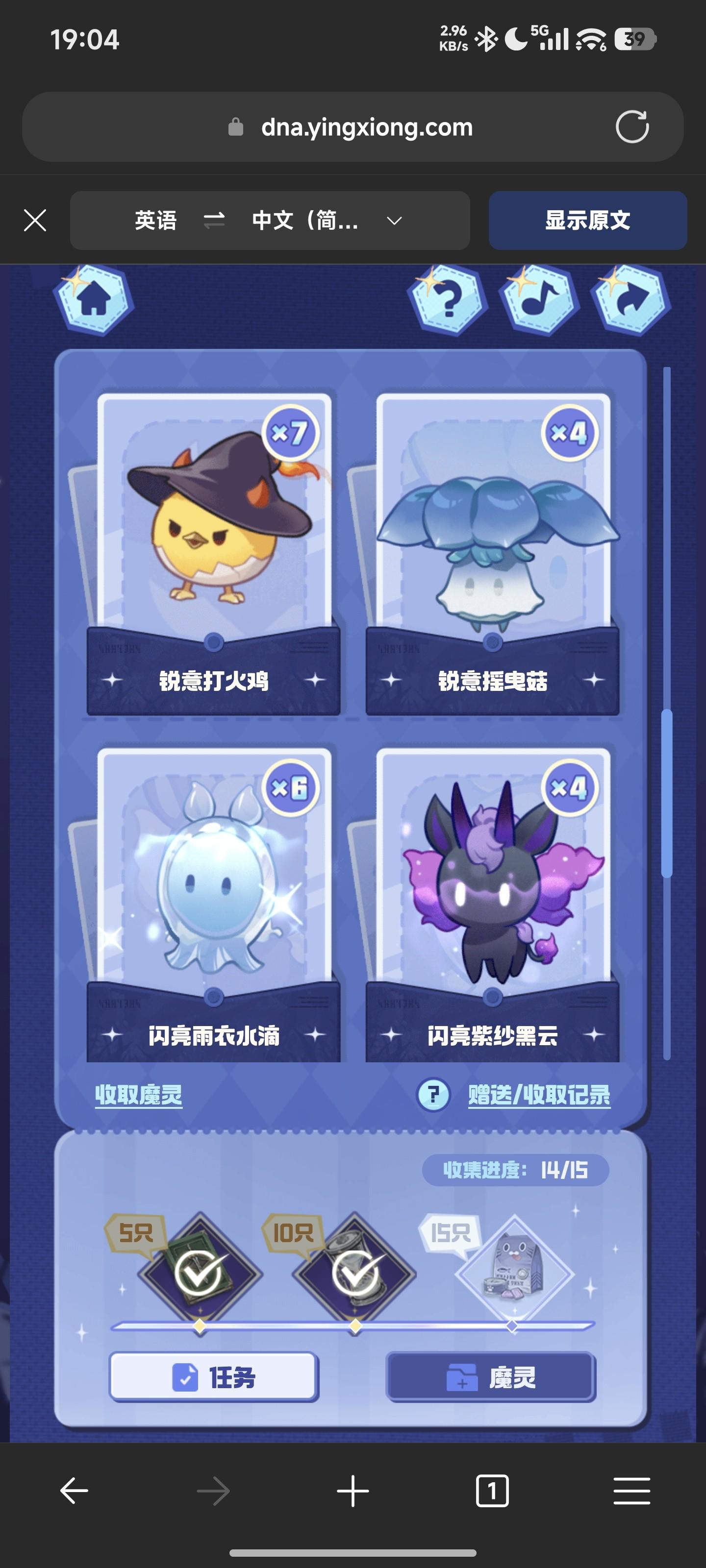Select the 闪亮雨衣水滴 card
706x1568 pixels.
click(x=214, y=901)
